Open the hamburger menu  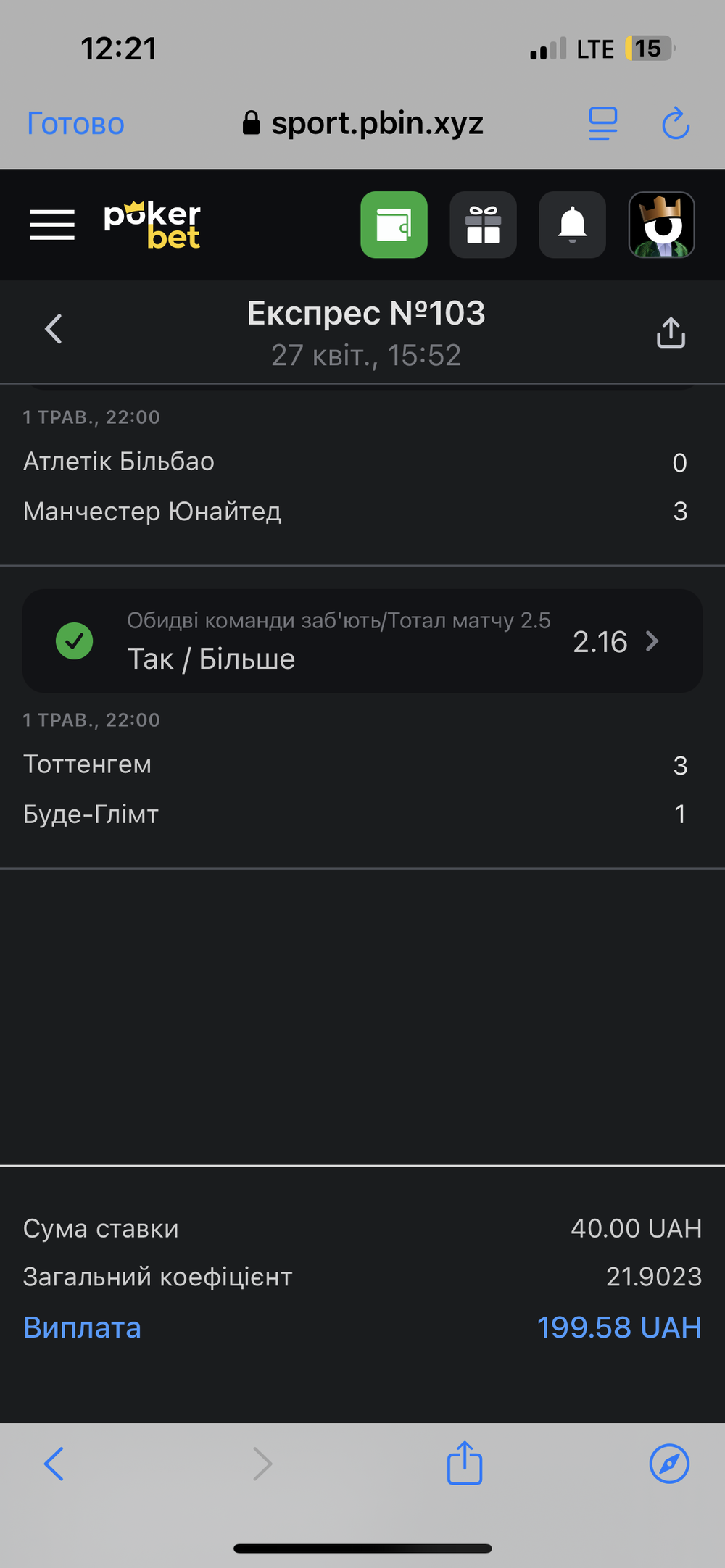click(x=52, y=225)
